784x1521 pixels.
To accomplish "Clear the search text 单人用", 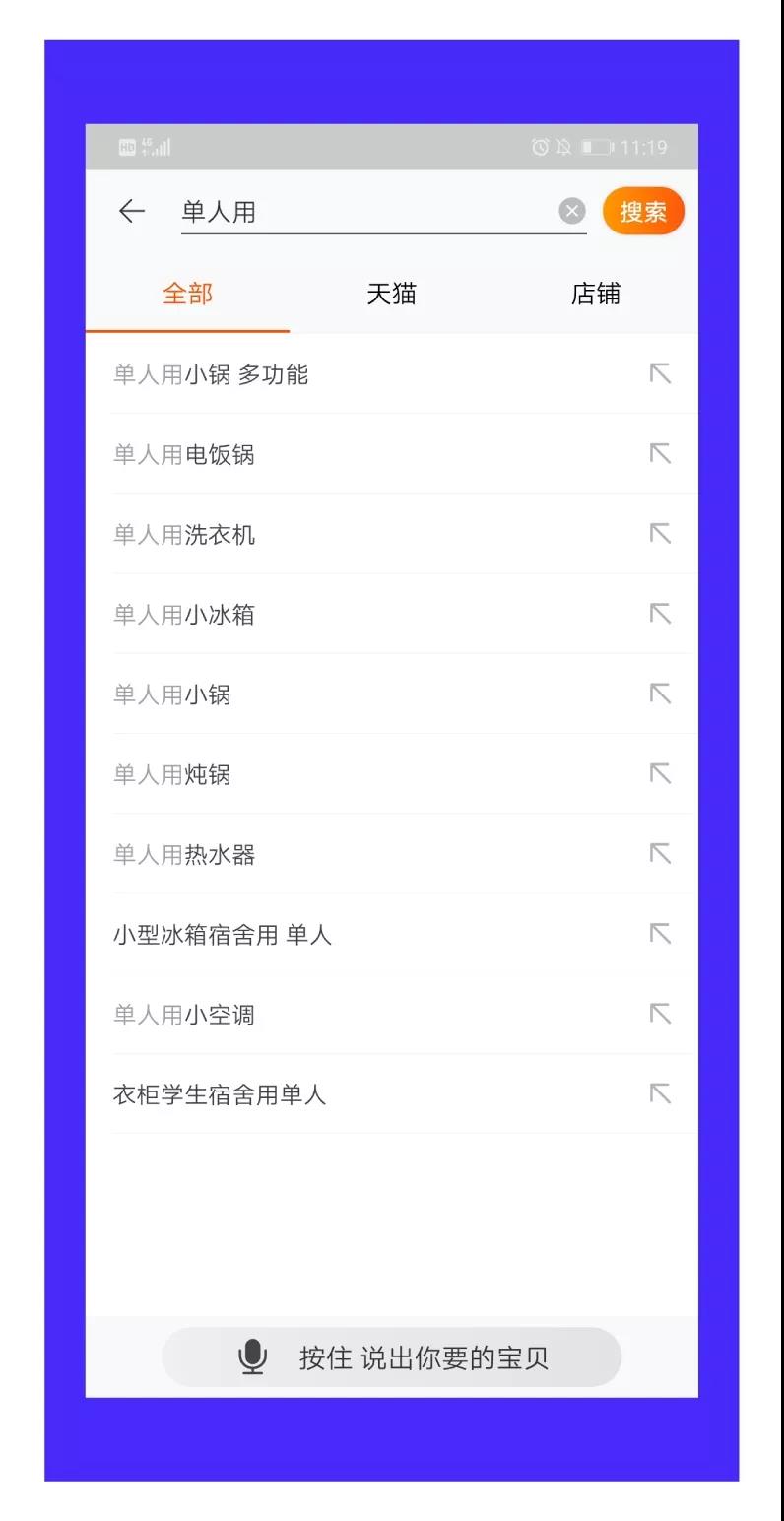I will click(x=572, y=212).
